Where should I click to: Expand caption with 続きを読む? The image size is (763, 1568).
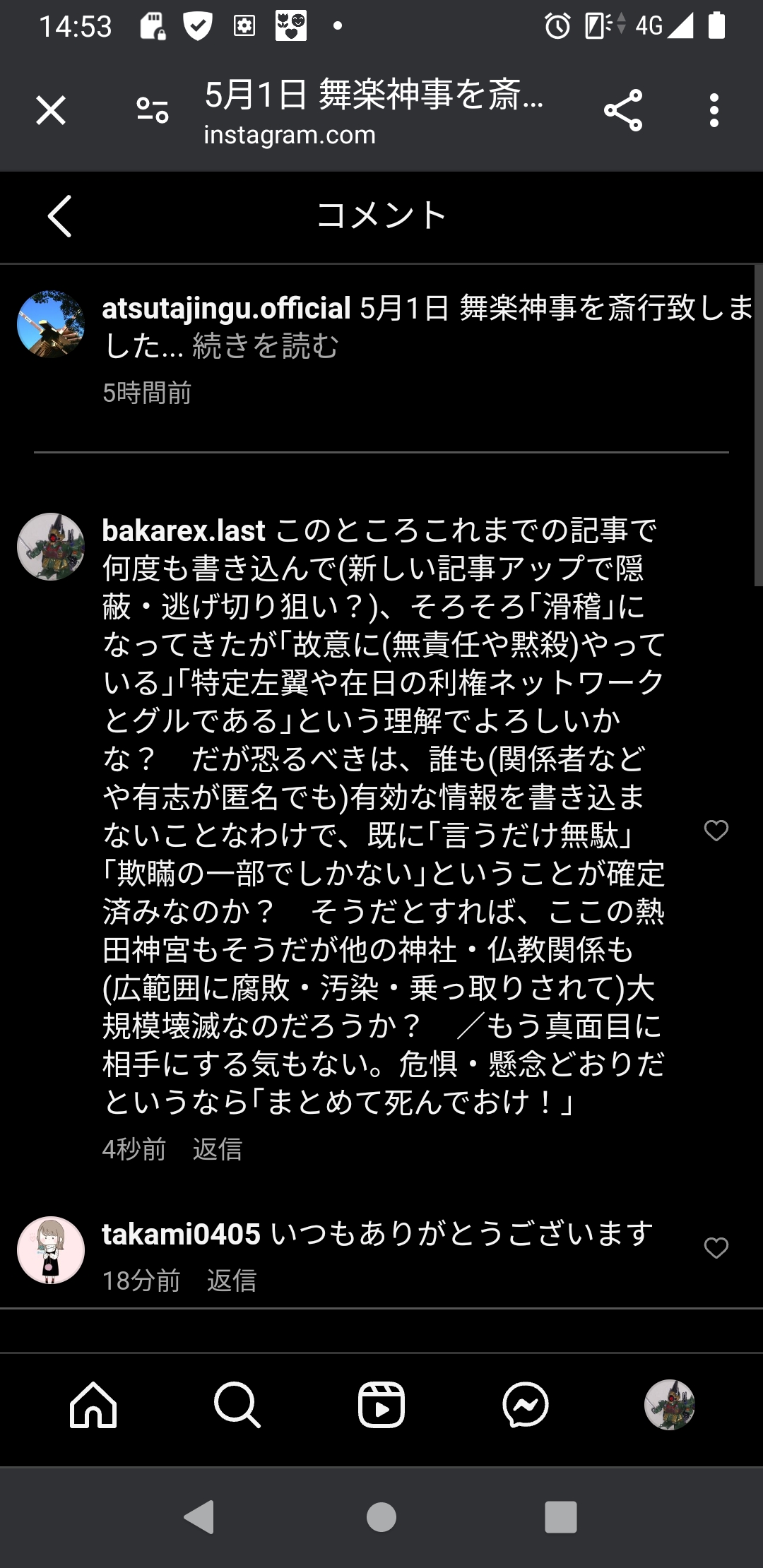266,346
